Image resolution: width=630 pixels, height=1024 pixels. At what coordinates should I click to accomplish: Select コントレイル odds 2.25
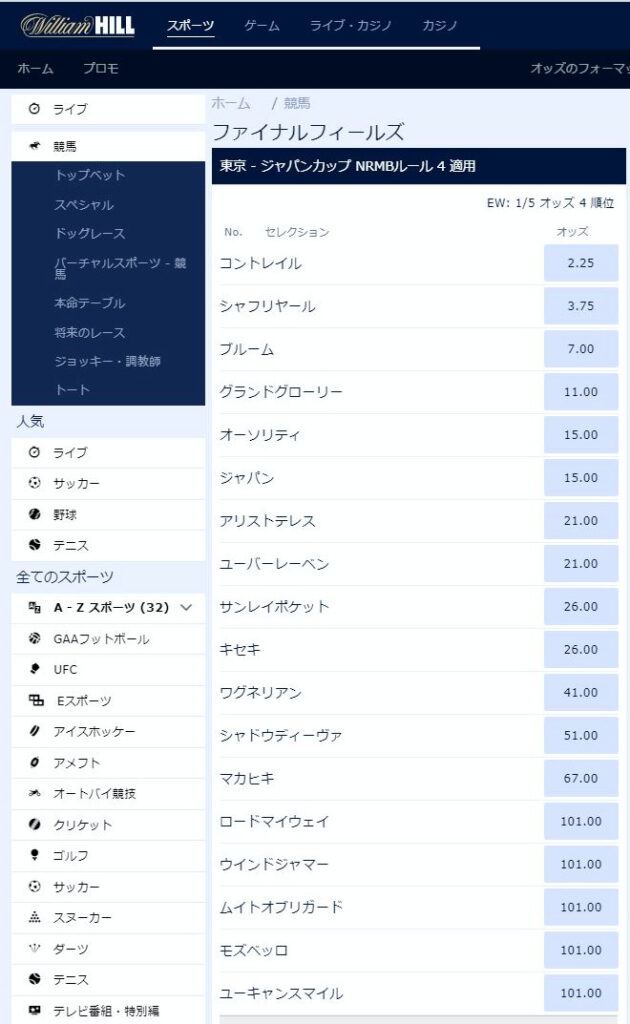(580, 263)
